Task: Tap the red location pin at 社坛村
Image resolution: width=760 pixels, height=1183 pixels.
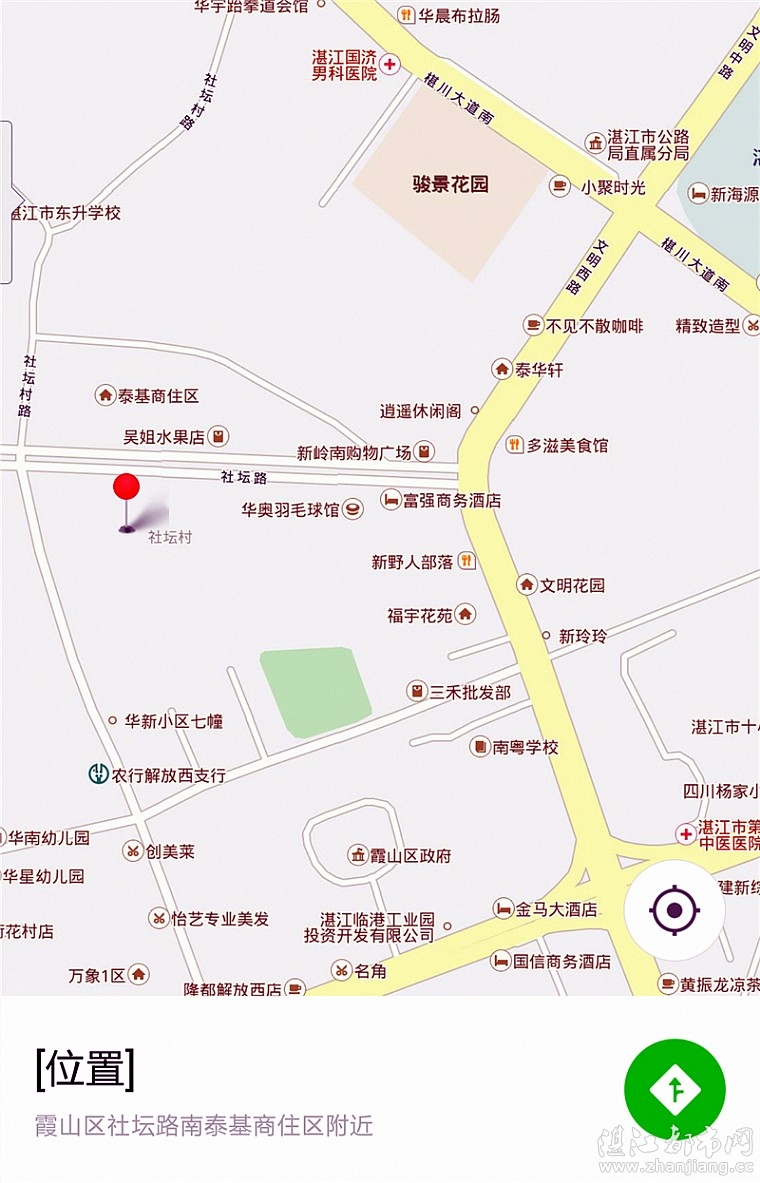Action: coord(126,490)
